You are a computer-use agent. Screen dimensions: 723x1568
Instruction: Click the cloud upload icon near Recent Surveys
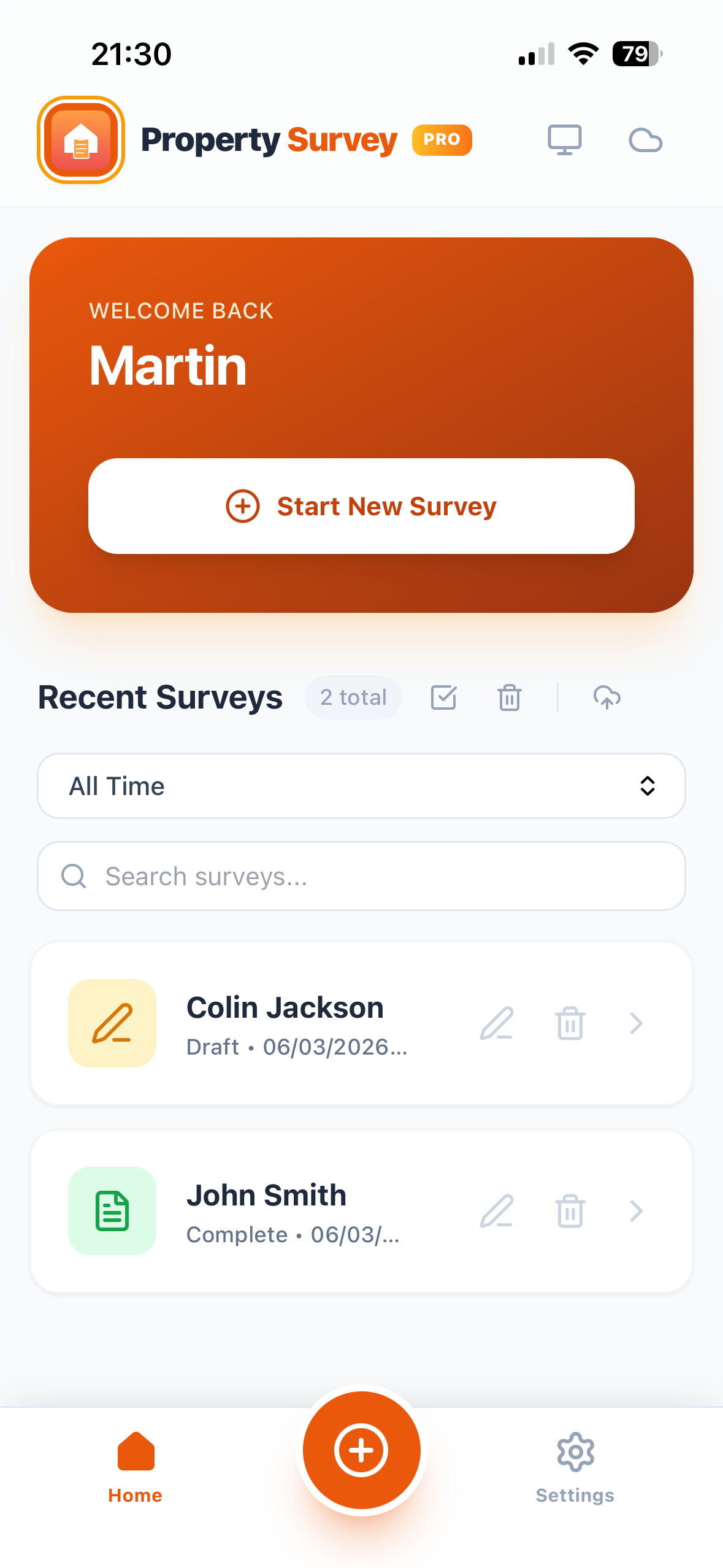pyautogui.click(x=606, y=698)
